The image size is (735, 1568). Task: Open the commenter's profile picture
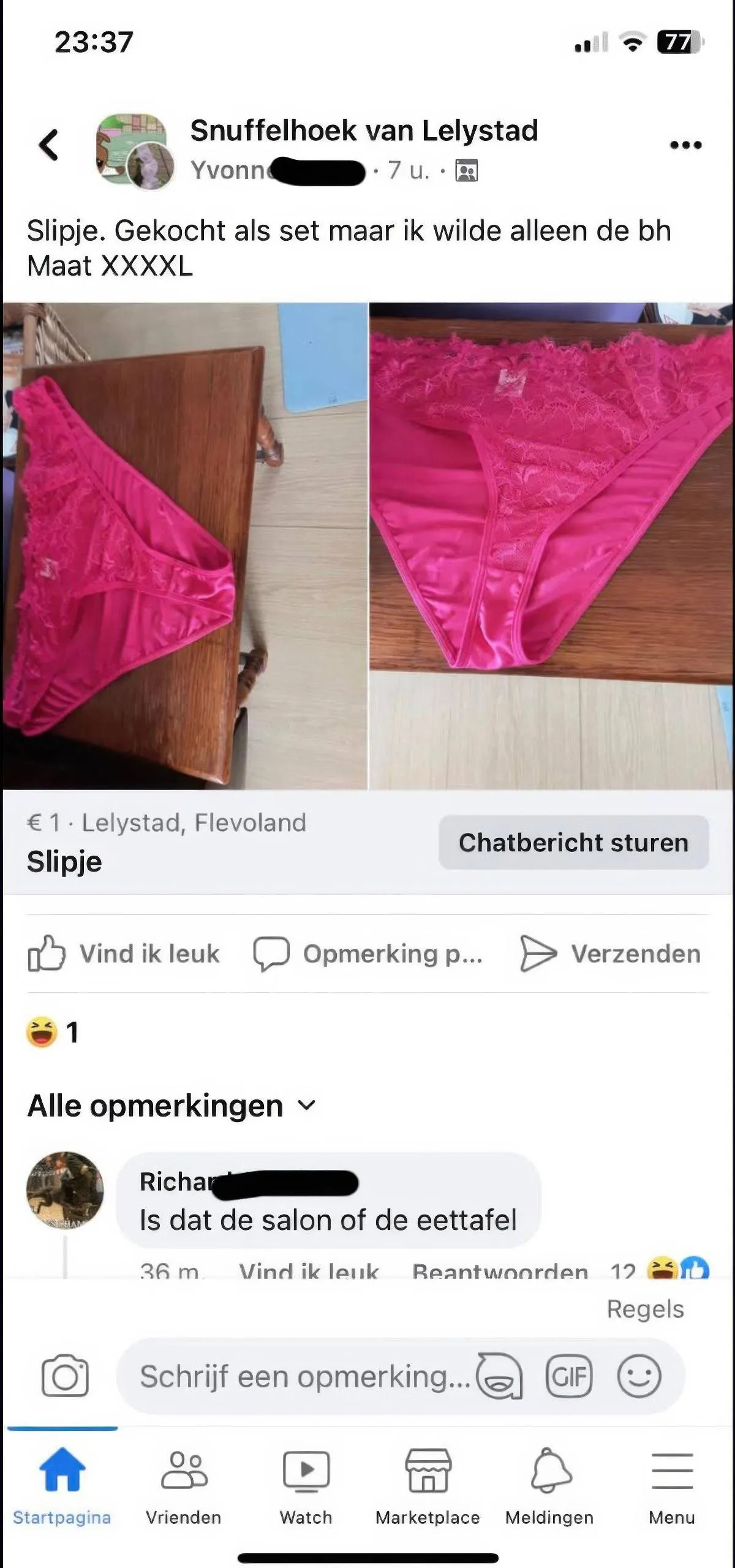pyautogui.click(x=65, y=1190)
